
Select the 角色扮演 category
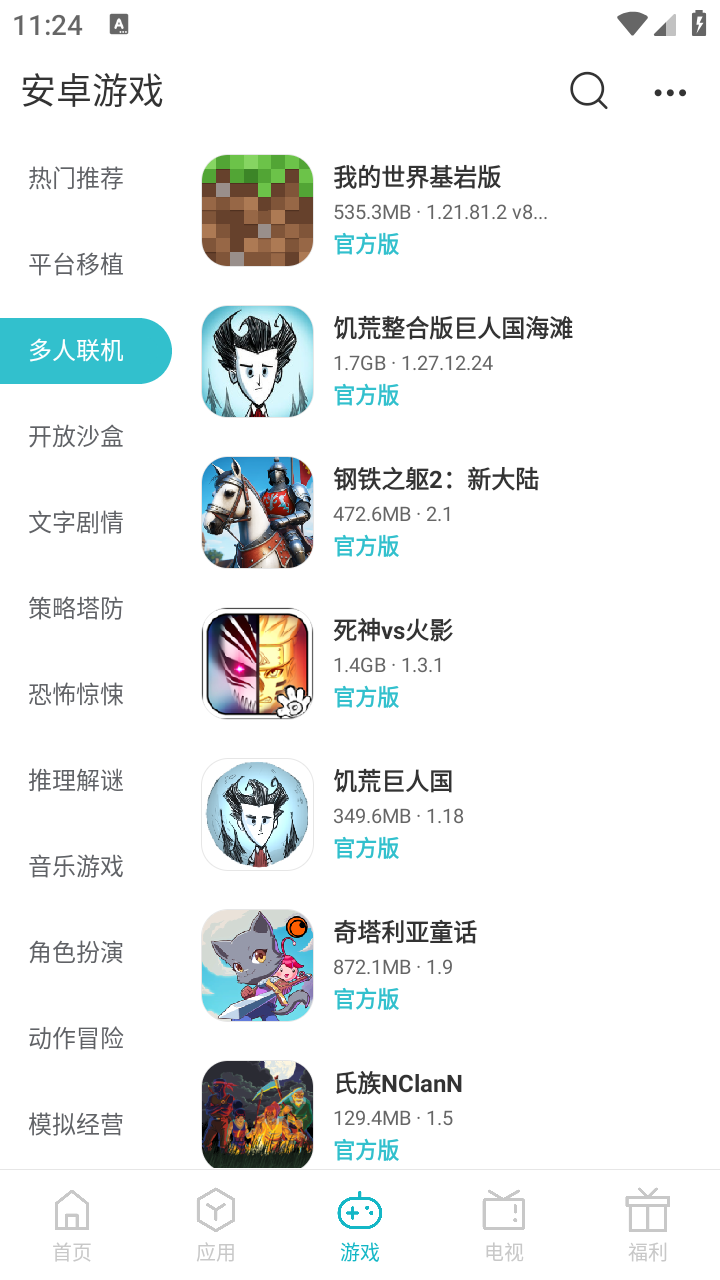(x=75, y=952)
